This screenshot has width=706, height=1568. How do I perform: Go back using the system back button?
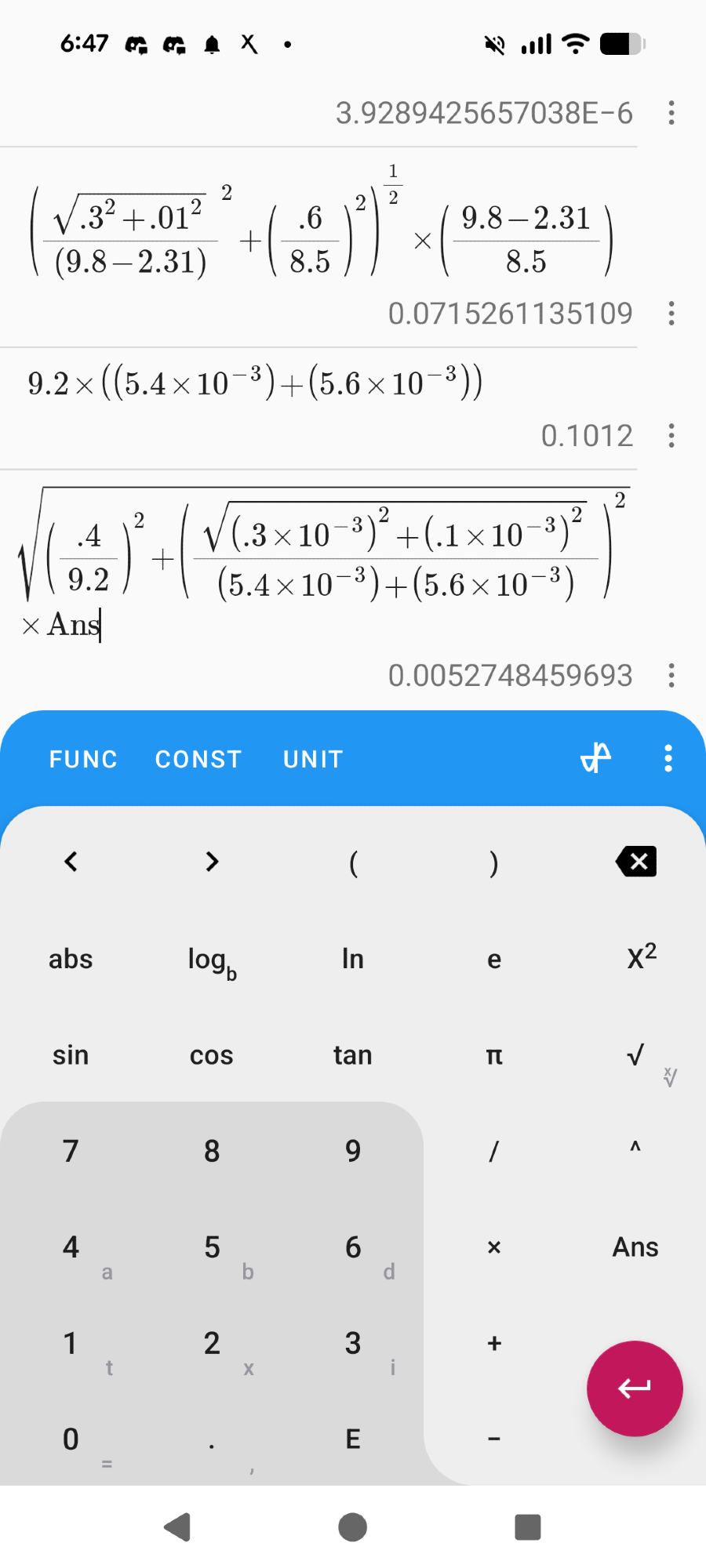[178, 1526]
